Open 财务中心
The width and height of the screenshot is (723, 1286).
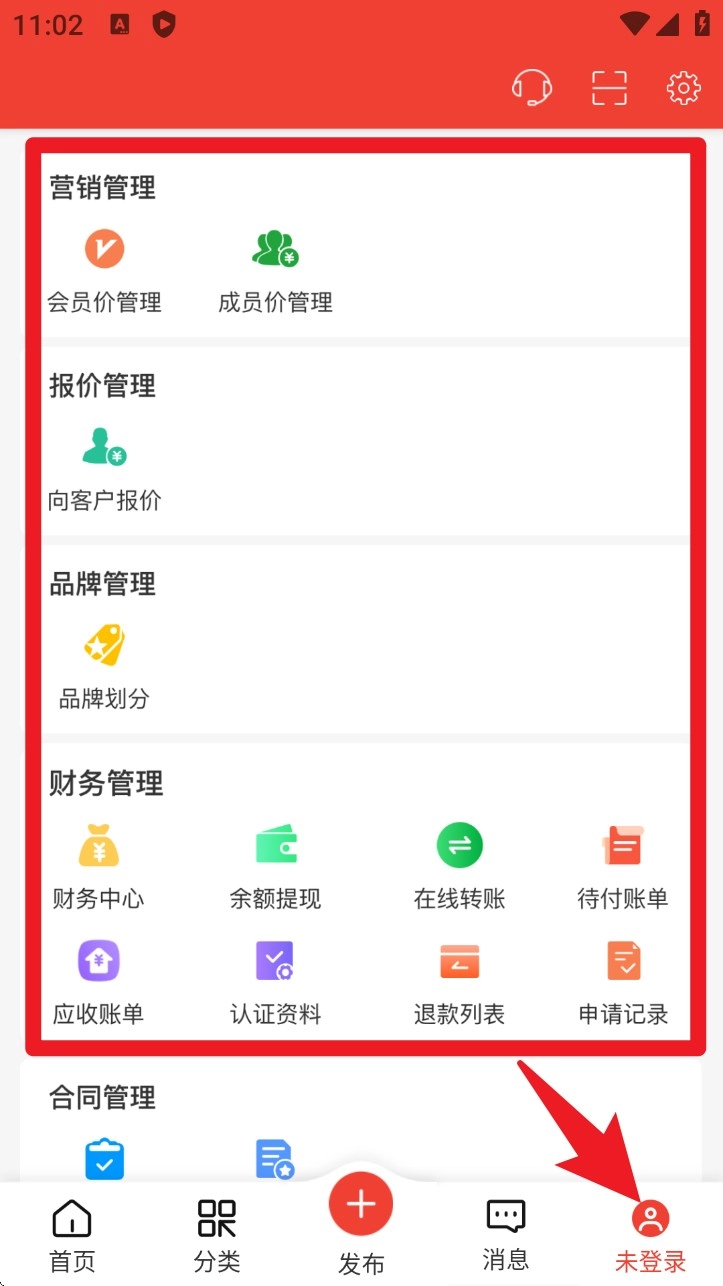pos(98,865)
